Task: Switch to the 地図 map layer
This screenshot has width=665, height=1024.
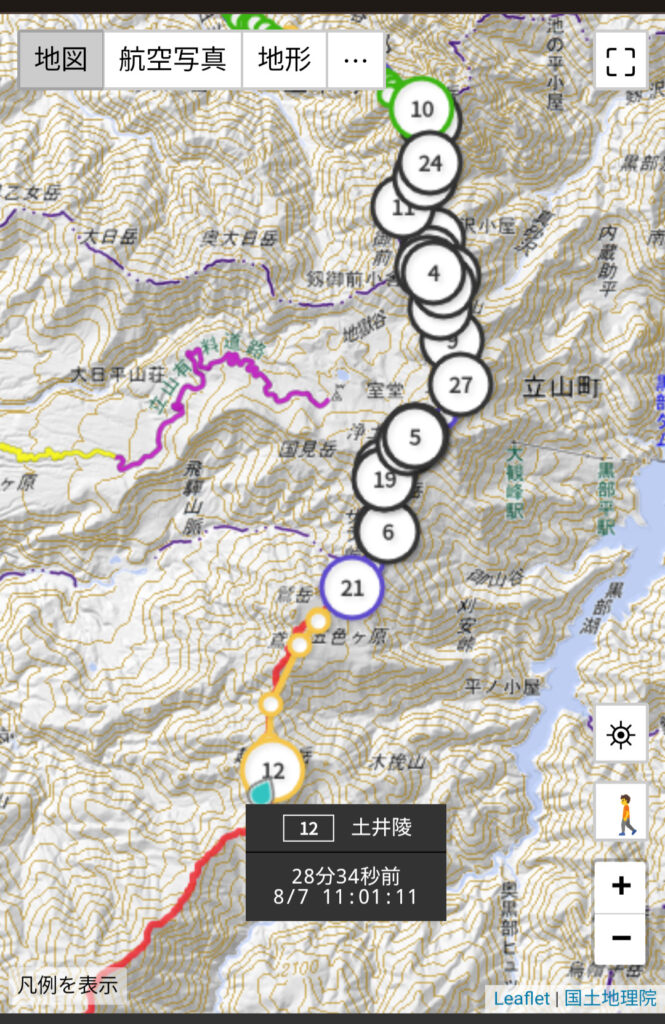Action: pyautogui.click(x=61, y=59)
